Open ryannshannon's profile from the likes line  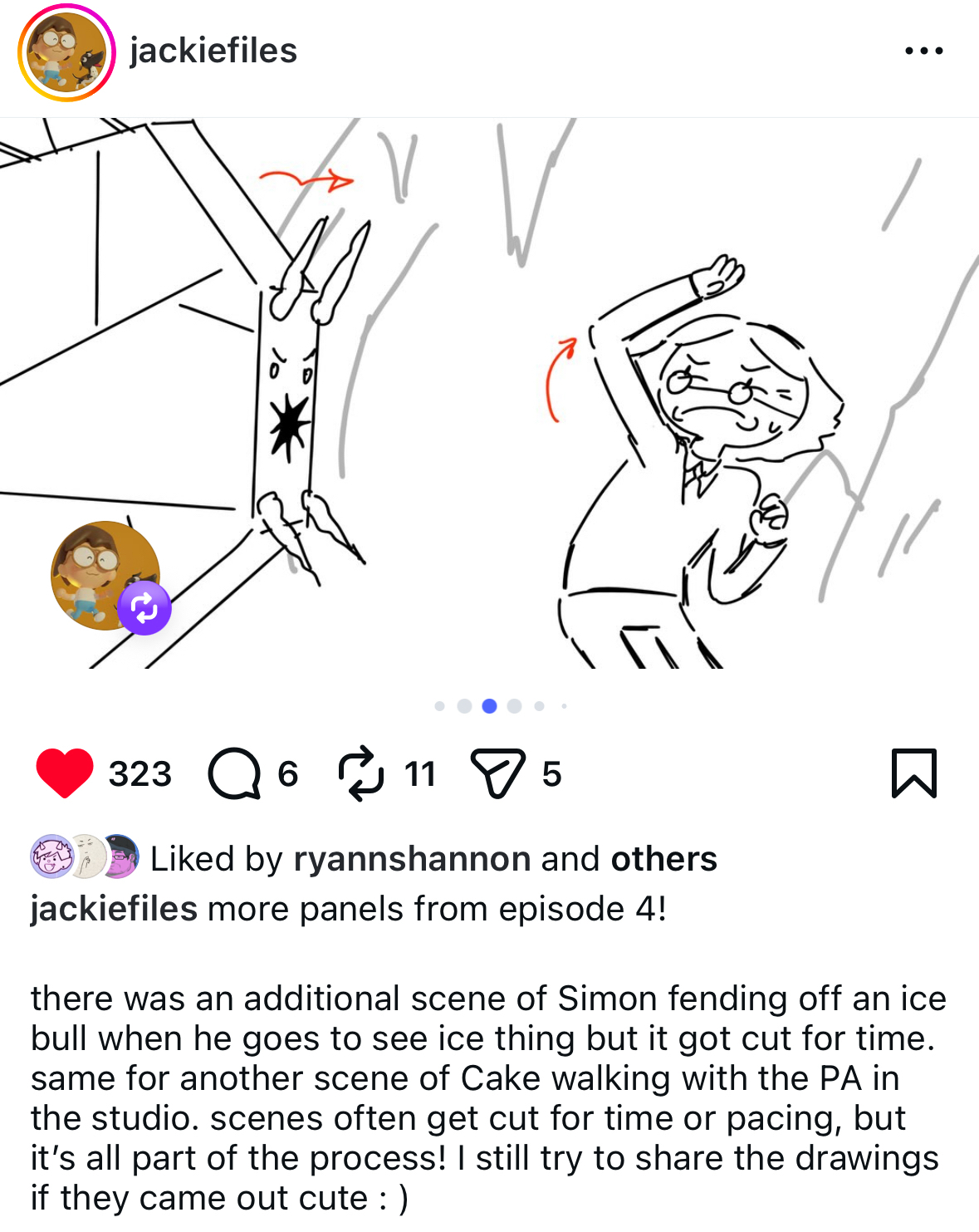coord(412,859)
